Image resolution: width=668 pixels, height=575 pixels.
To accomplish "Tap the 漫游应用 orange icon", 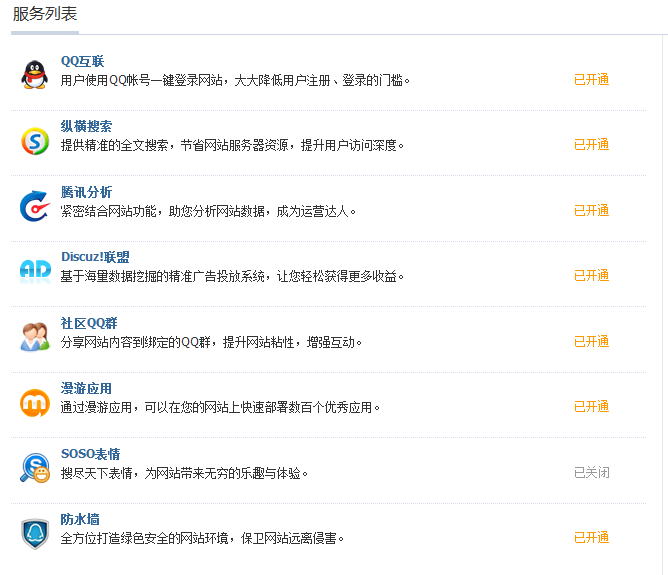I will coord(34,403).
